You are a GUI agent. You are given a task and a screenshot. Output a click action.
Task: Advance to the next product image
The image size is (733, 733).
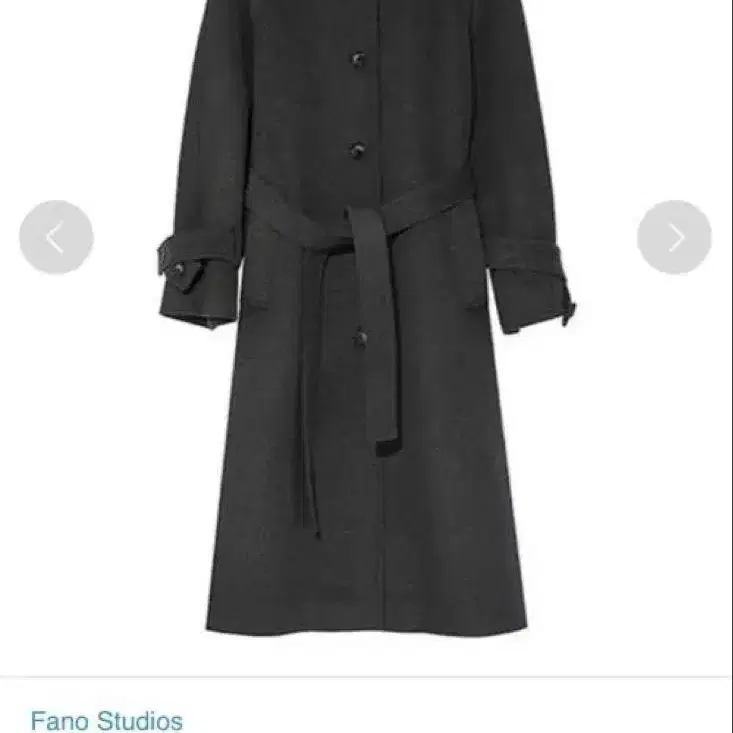click(675, 238)
